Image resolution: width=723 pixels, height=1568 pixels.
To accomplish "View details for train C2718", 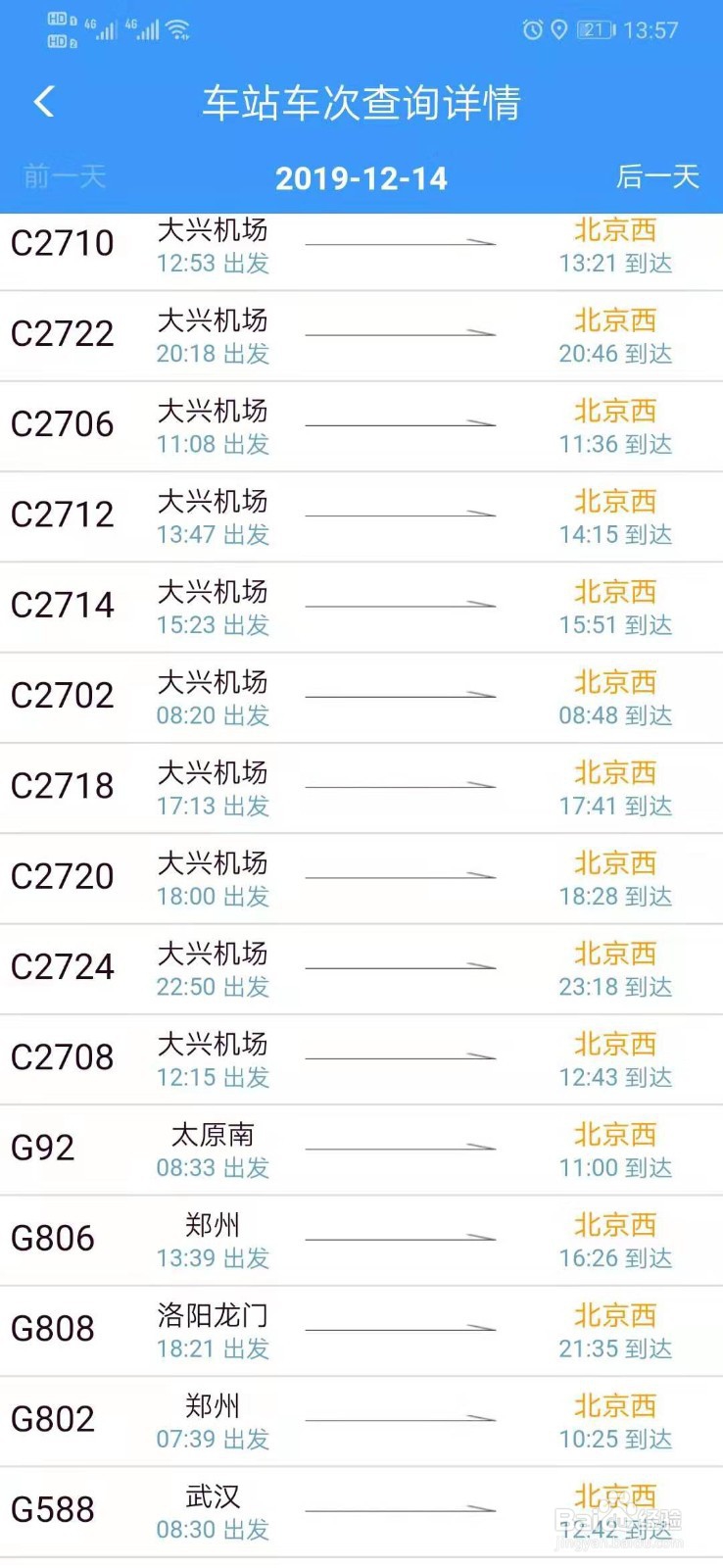I will point(361,788).
